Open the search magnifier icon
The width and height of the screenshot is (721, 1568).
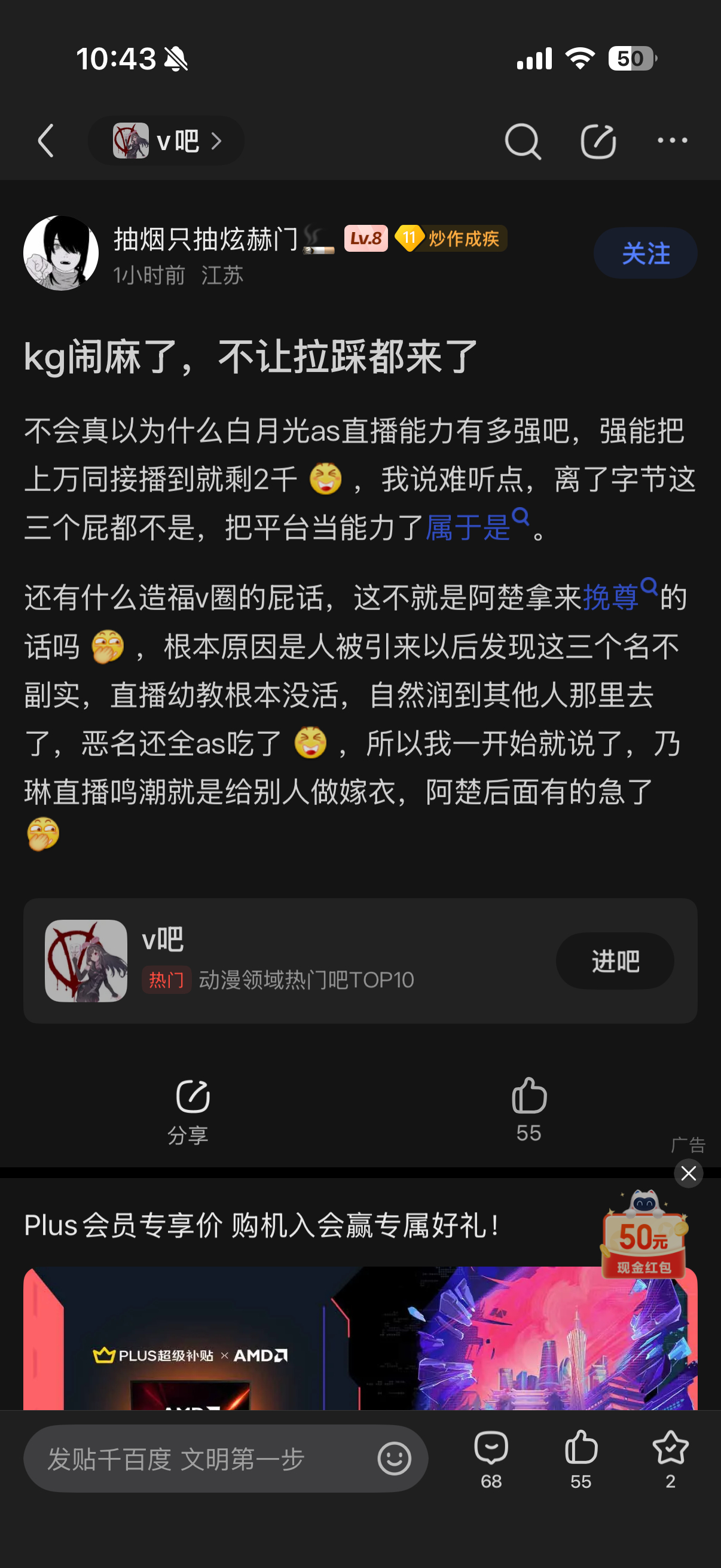(522, 141)
